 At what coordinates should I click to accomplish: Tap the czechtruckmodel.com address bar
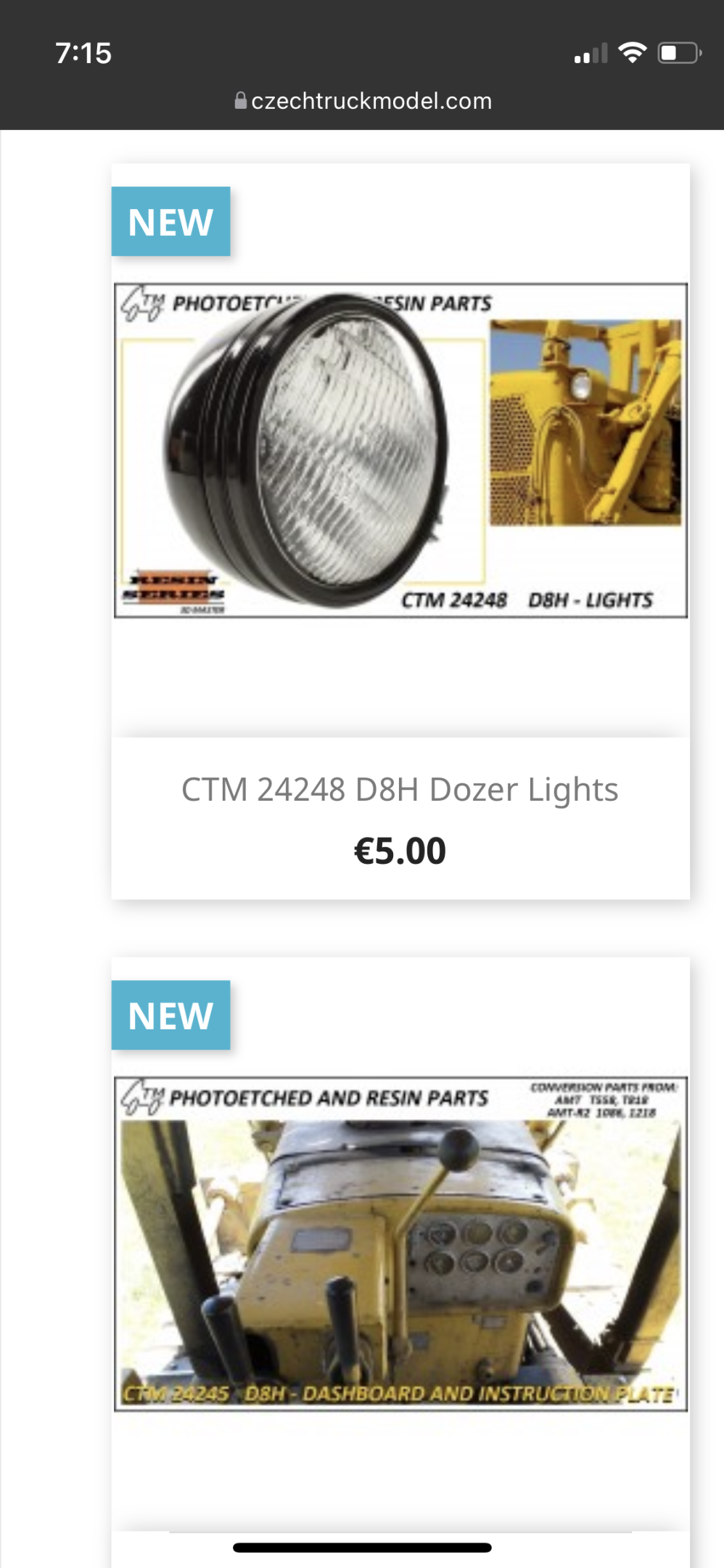363,101
